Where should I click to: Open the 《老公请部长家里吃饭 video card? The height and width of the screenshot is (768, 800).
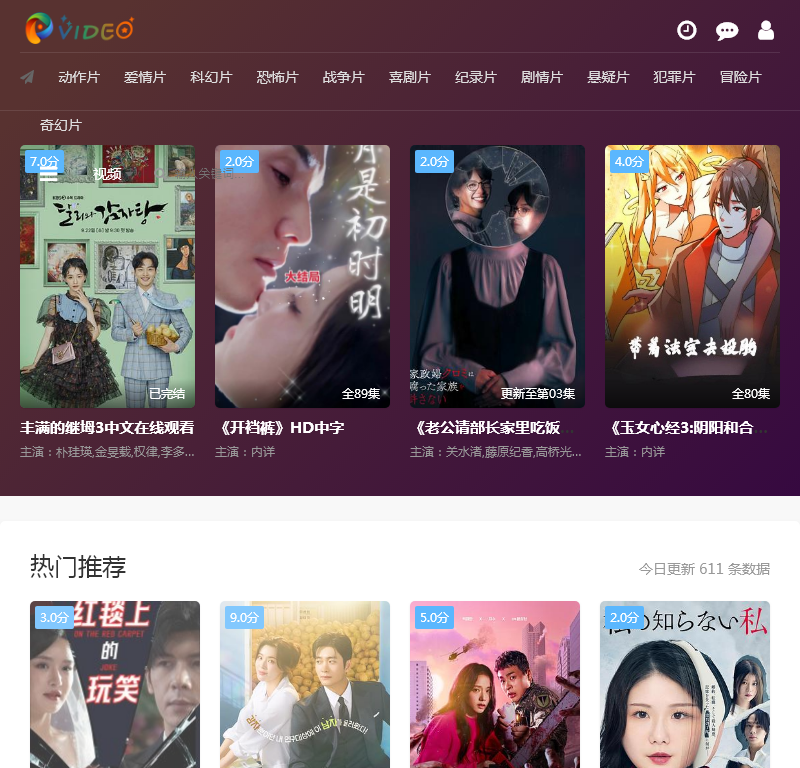coord(497,277)
